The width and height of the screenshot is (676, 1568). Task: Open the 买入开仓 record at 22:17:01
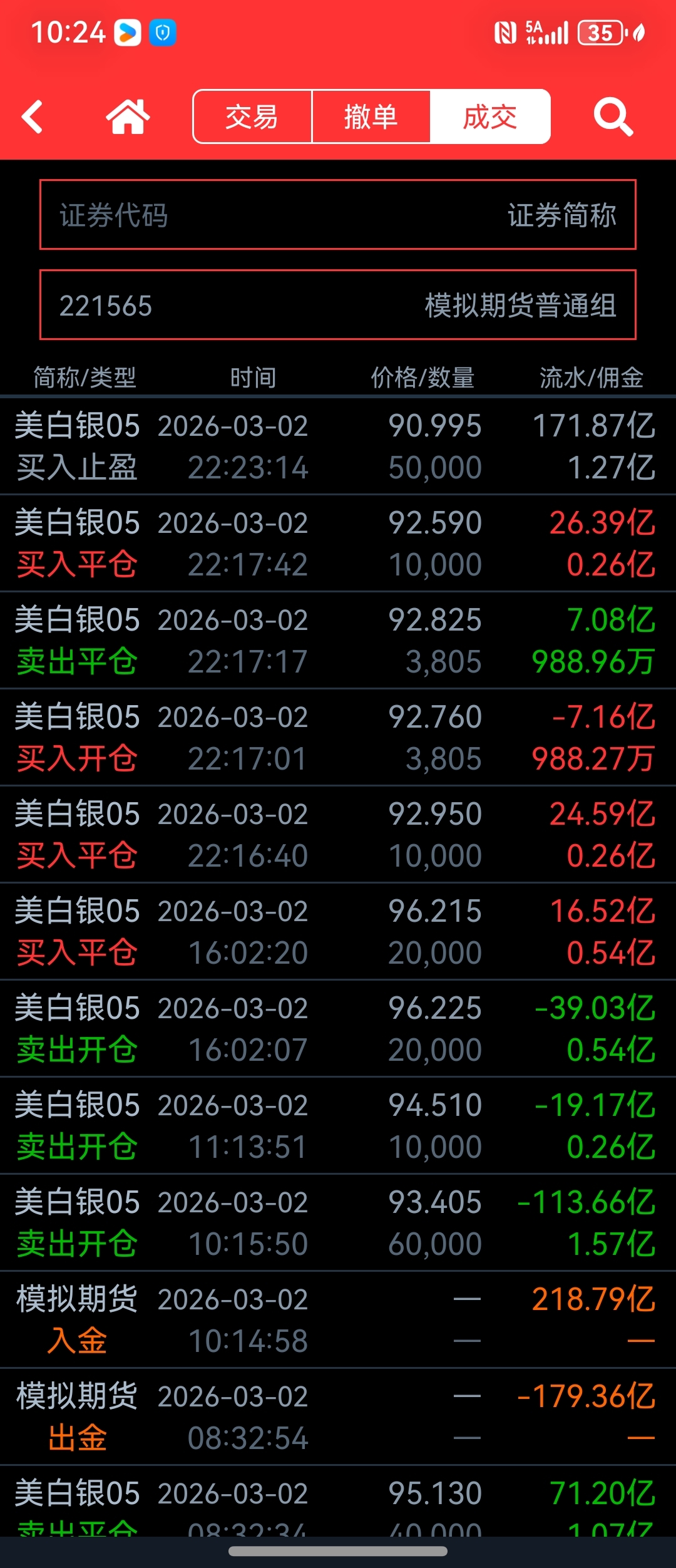tap(338, 738)
